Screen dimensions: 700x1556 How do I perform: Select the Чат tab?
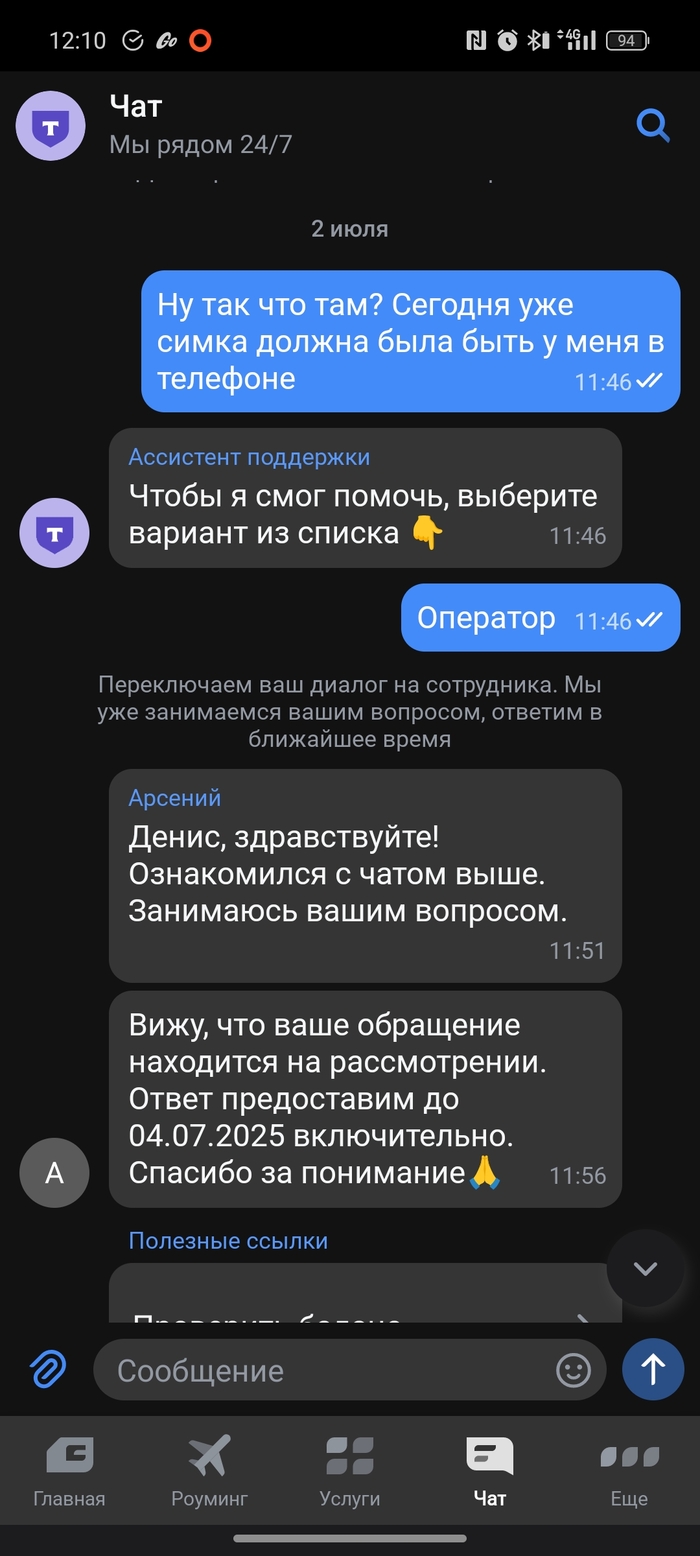(490, 1472)
